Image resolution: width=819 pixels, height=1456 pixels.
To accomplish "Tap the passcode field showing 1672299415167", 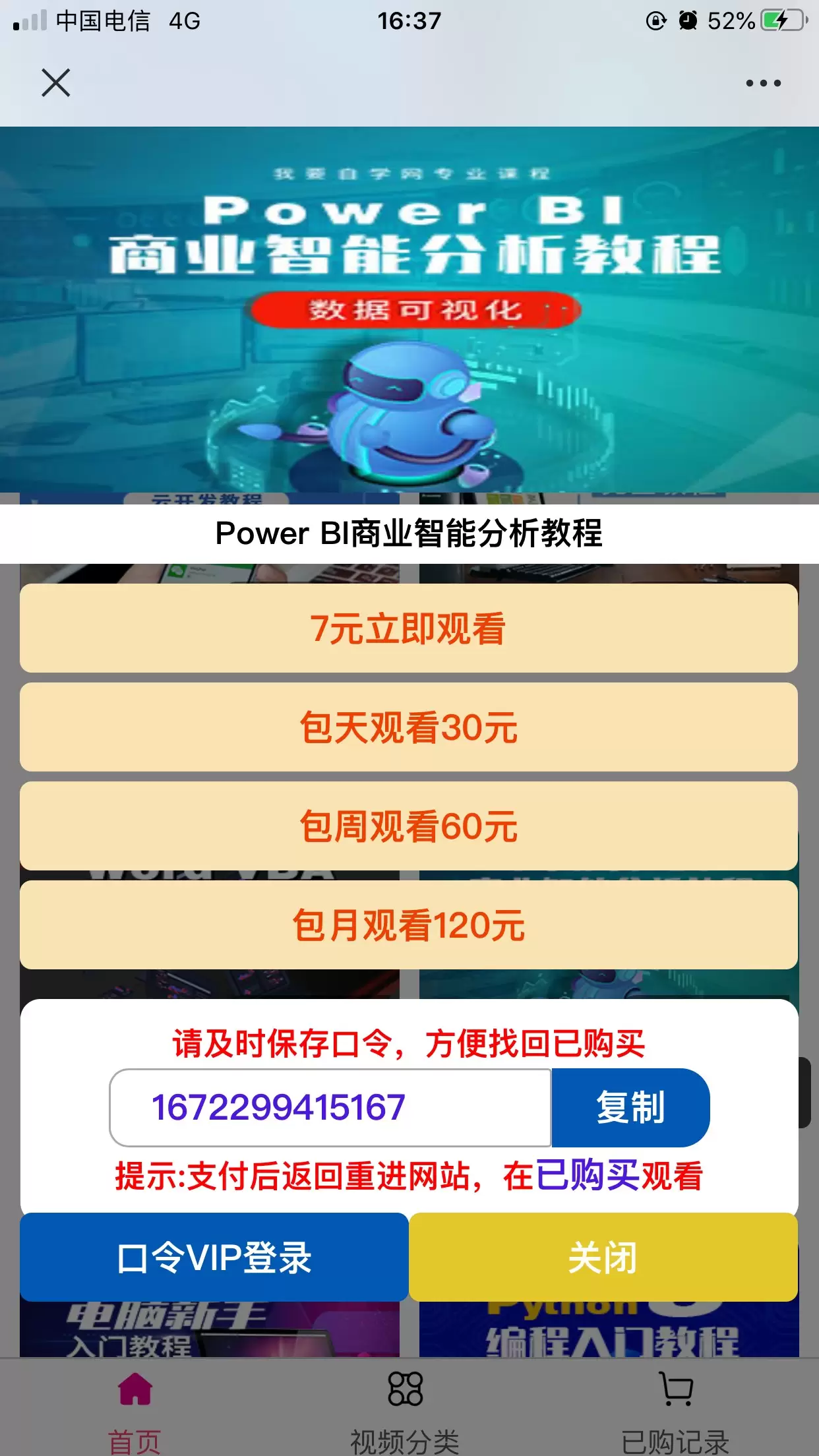I will pos(330,1107).
